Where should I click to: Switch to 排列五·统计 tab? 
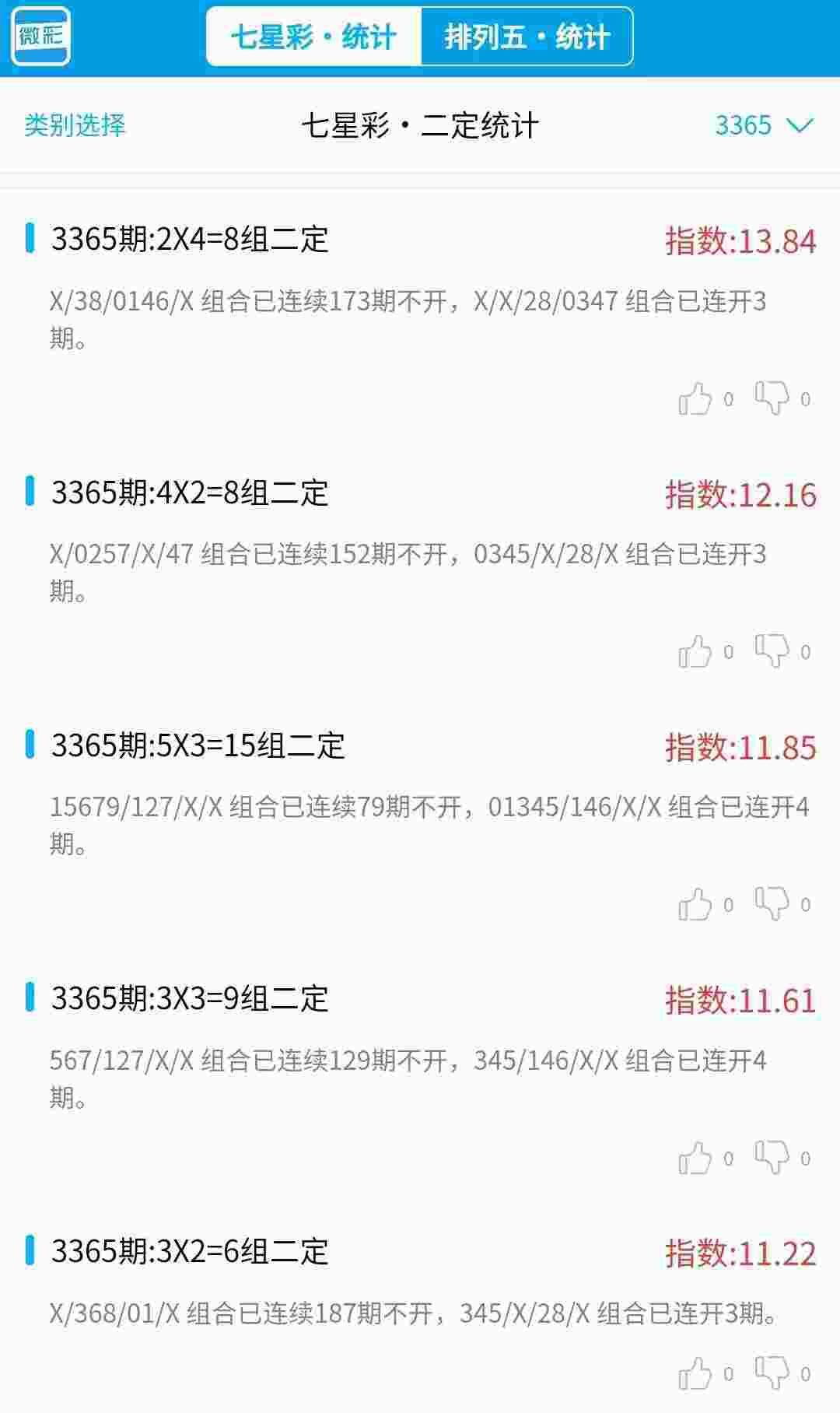point(527,37)
